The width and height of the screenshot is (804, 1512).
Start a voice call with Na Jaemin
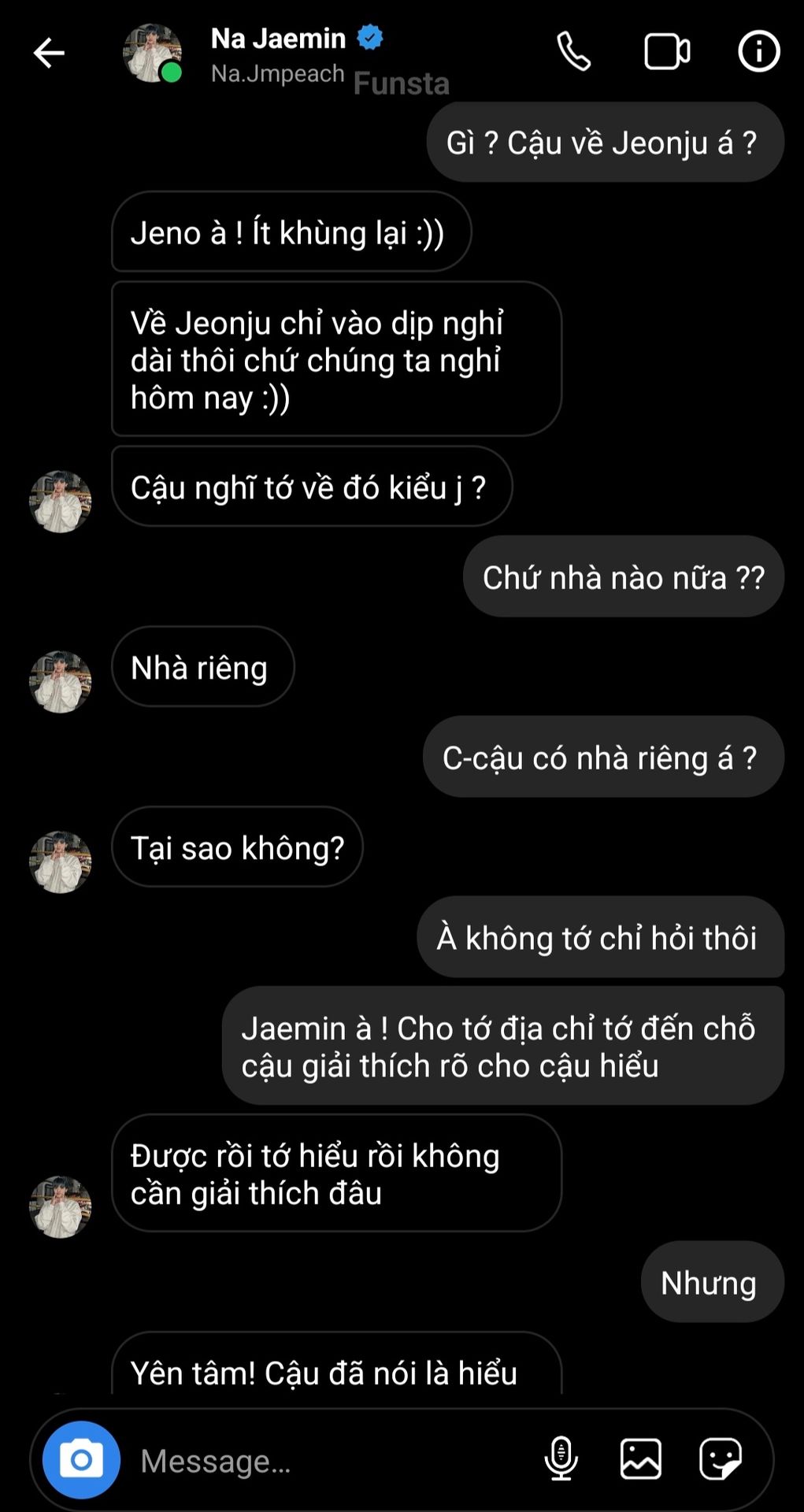pyautogui.click(x=573, y=52)
